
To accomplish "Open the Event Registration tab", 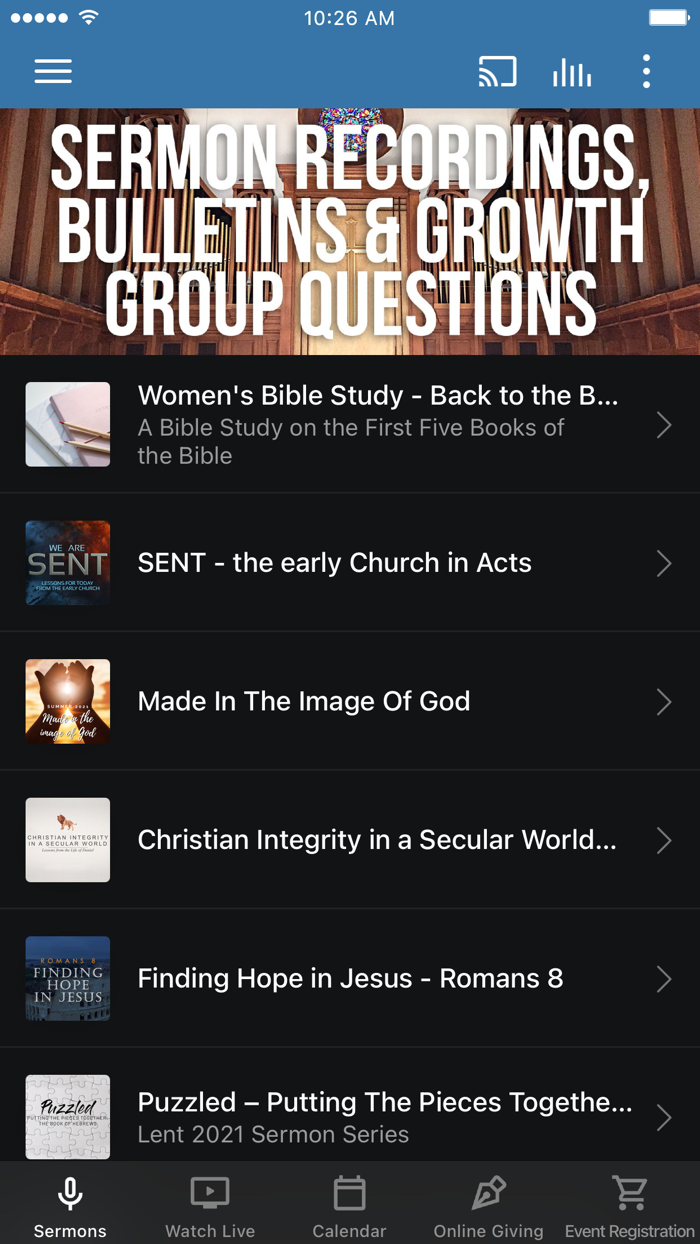I will (629, 1206).
